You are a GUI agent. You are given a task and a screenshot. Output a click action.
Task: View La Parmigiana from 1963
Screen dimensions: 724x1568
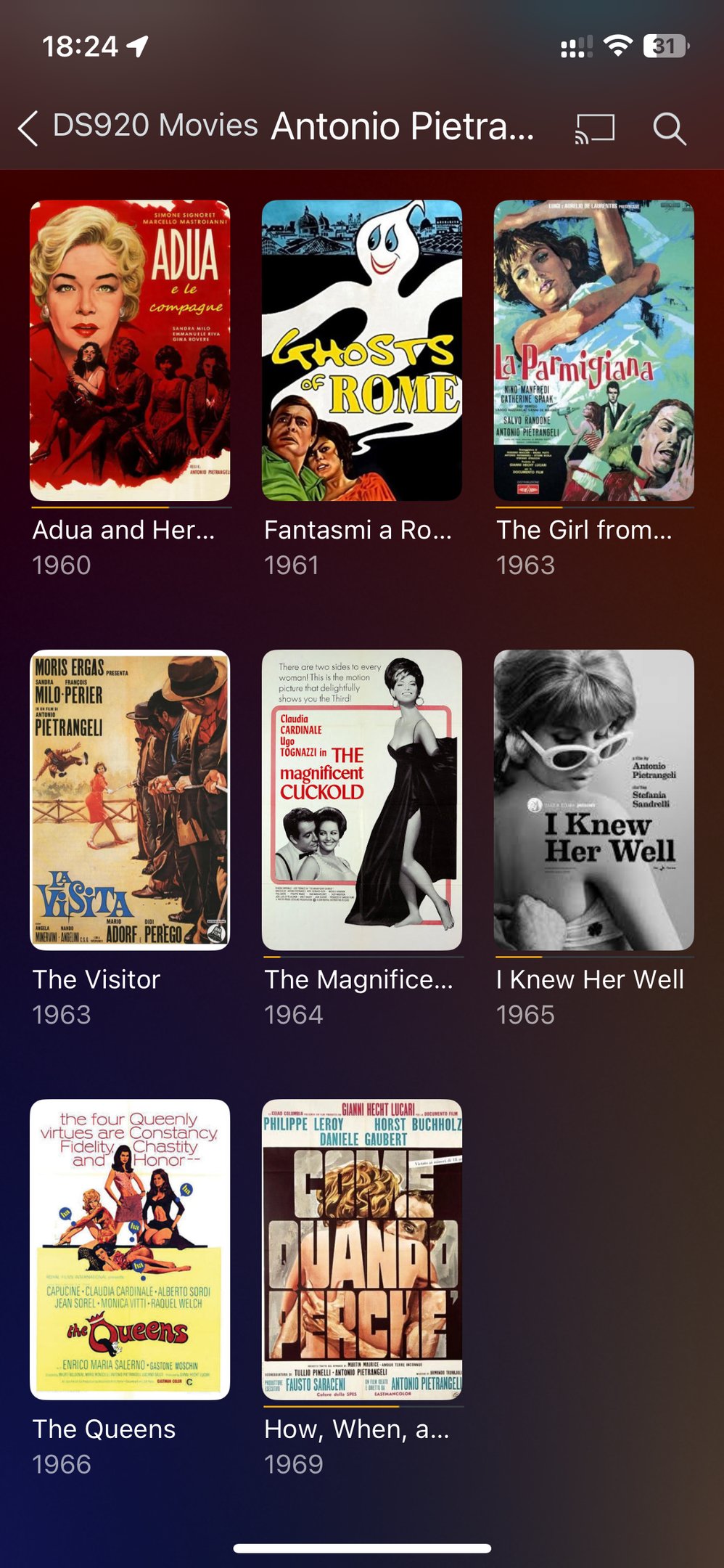pos(594,351)
